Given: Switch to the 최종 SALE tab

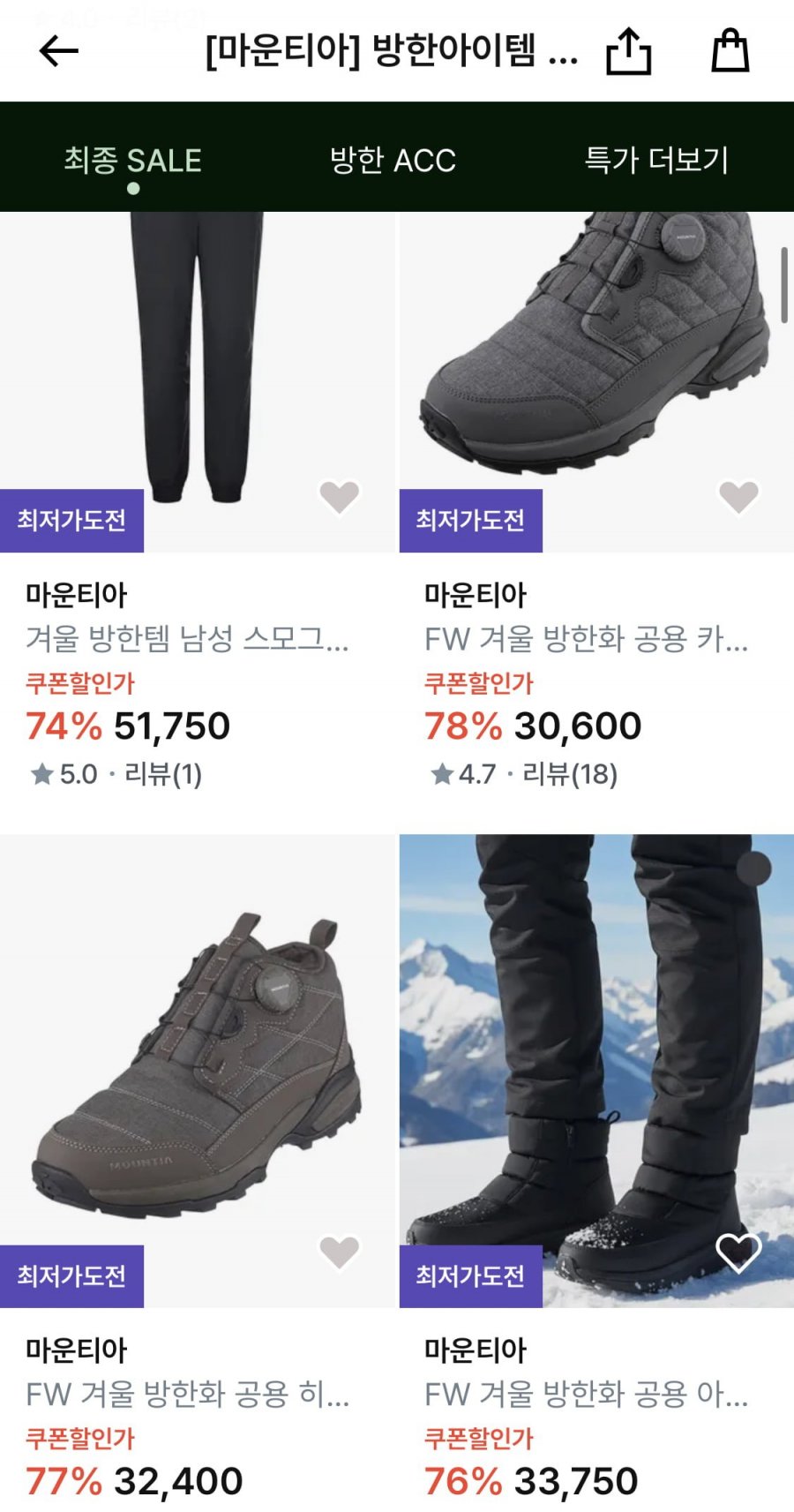Looking at the screenshot, I should point(132,161).
